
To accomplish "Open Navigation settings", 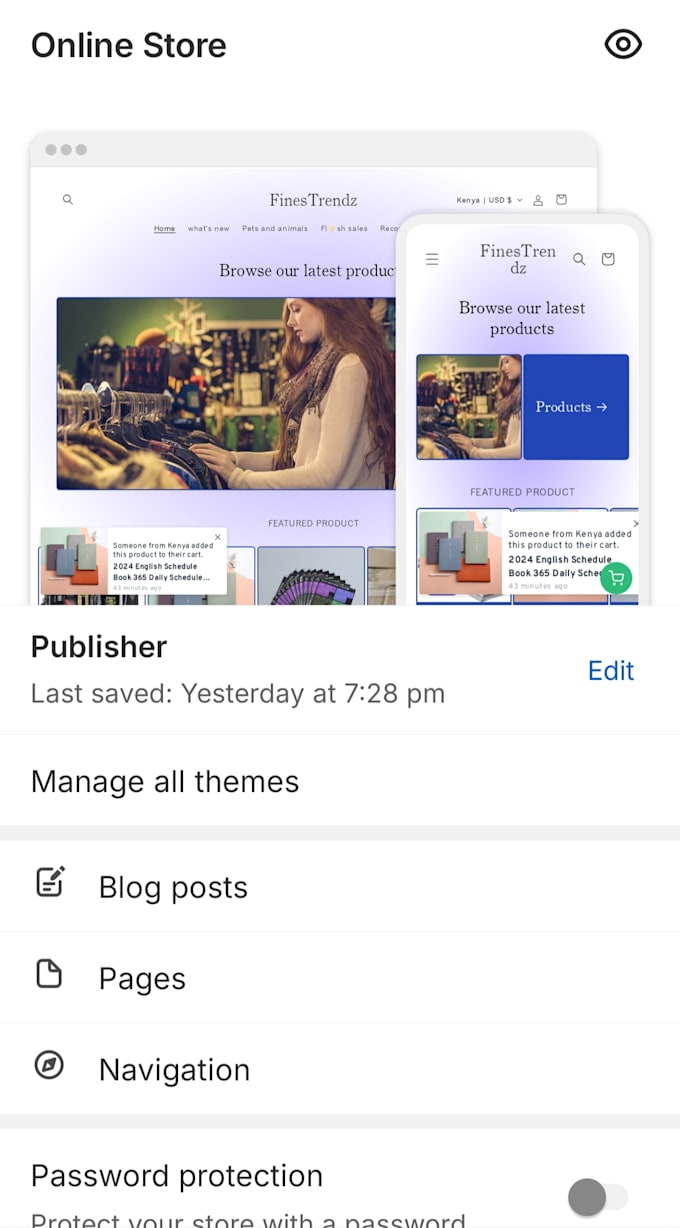I will click(174, 1069).
